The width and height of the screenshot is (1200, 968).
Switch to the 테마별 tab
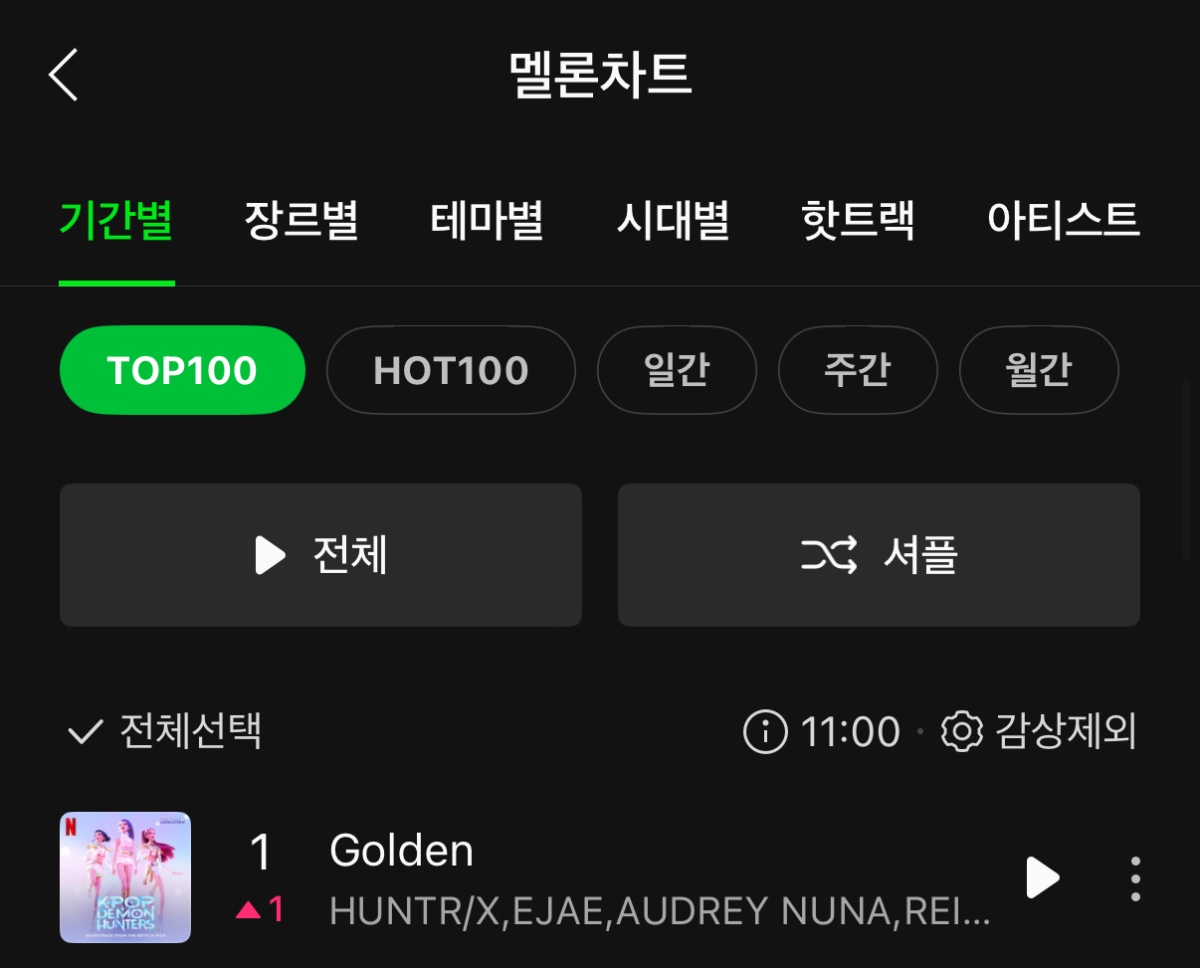pyautogui.click(x=487, y=220)
